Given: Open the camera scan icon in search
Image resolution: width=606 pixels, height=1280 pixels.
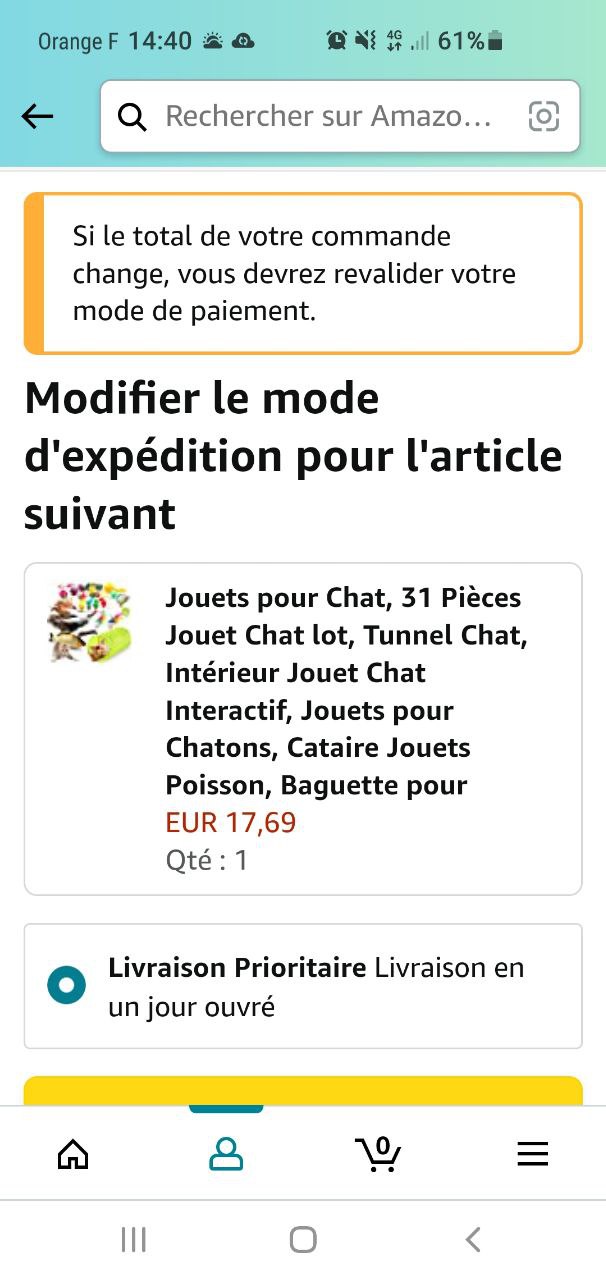Looking at the screenshot, I should [543, 117].
